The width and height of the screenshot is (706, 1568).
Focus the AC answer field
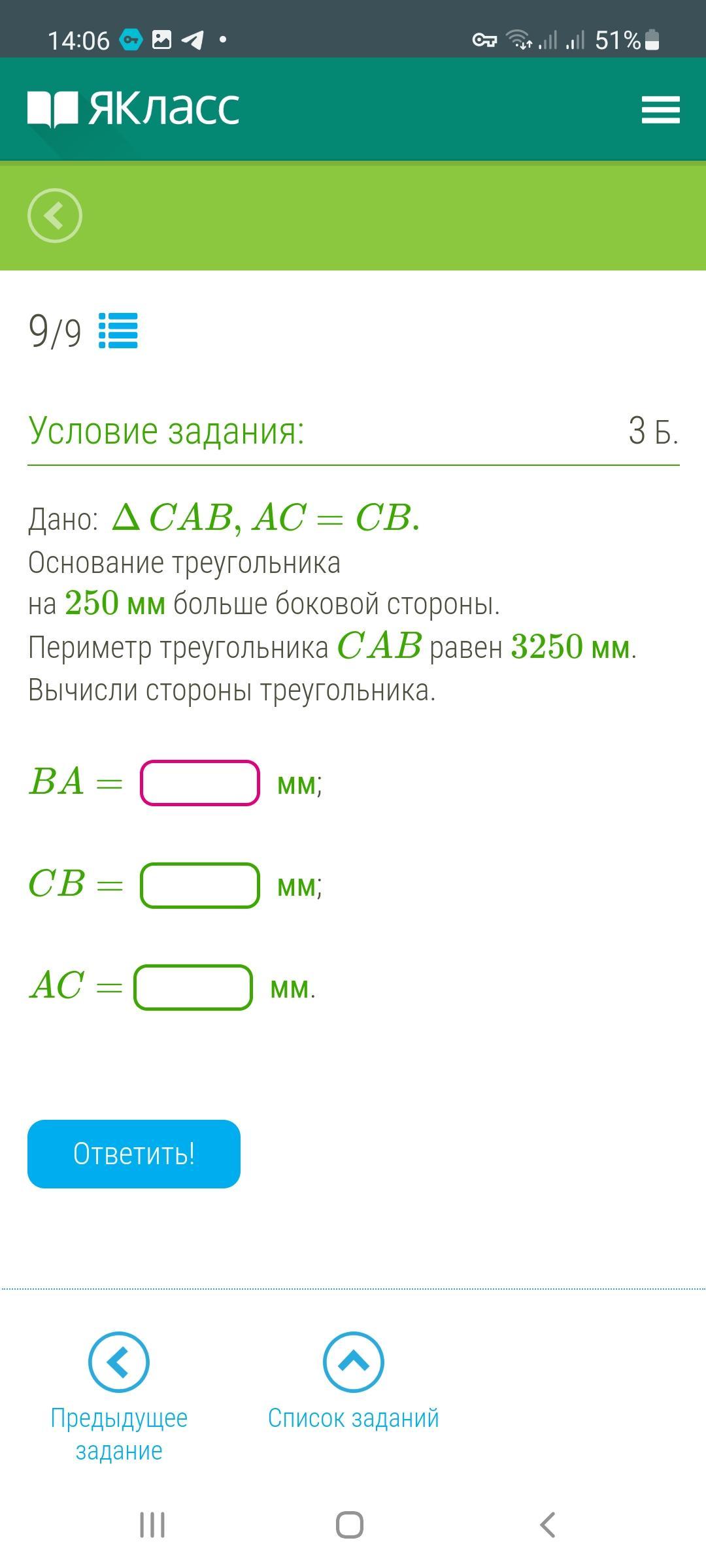(x=193, y=987)
